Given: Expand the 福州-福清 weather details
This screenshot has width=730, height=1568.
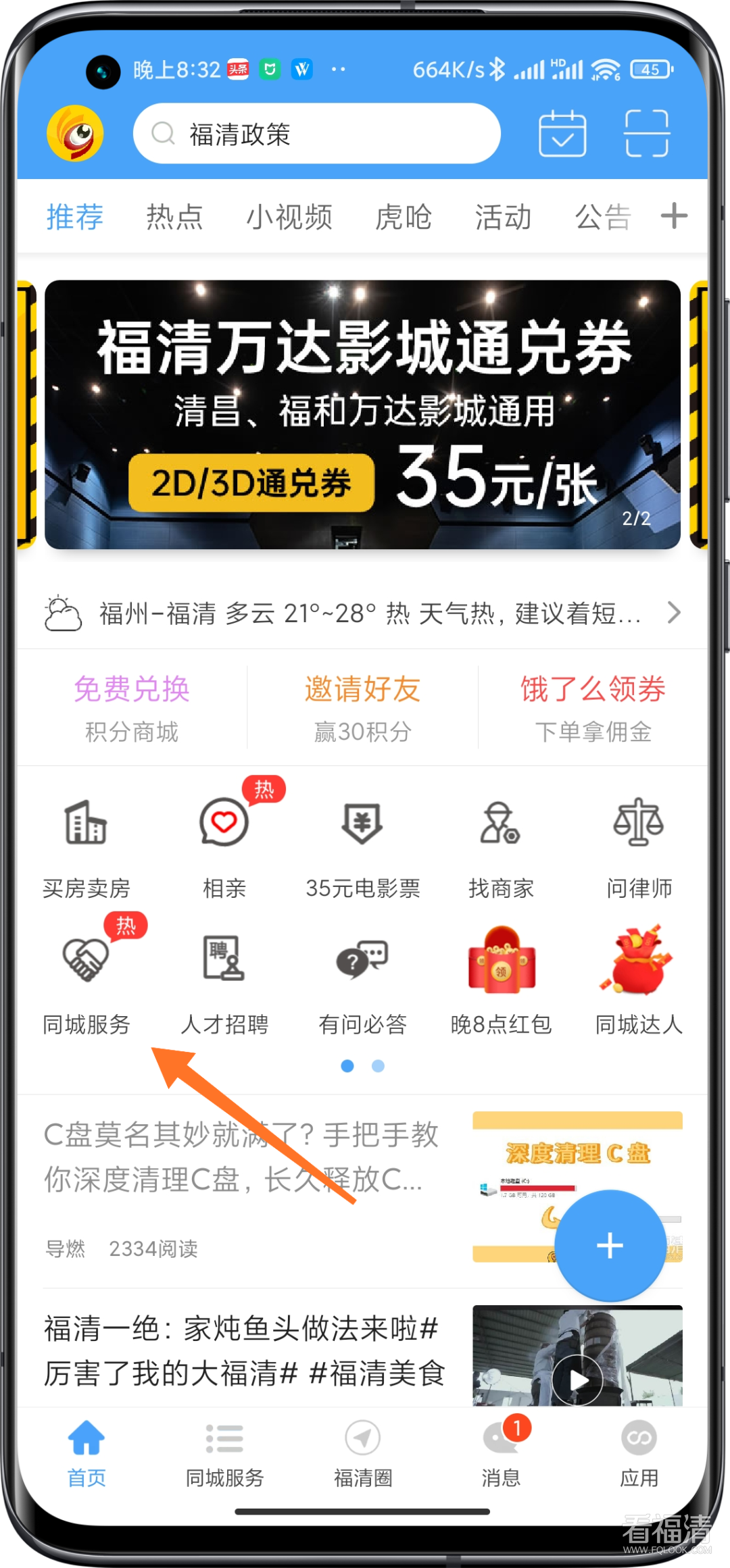Looking at the screenshot, I should click(x=362, y=613).
